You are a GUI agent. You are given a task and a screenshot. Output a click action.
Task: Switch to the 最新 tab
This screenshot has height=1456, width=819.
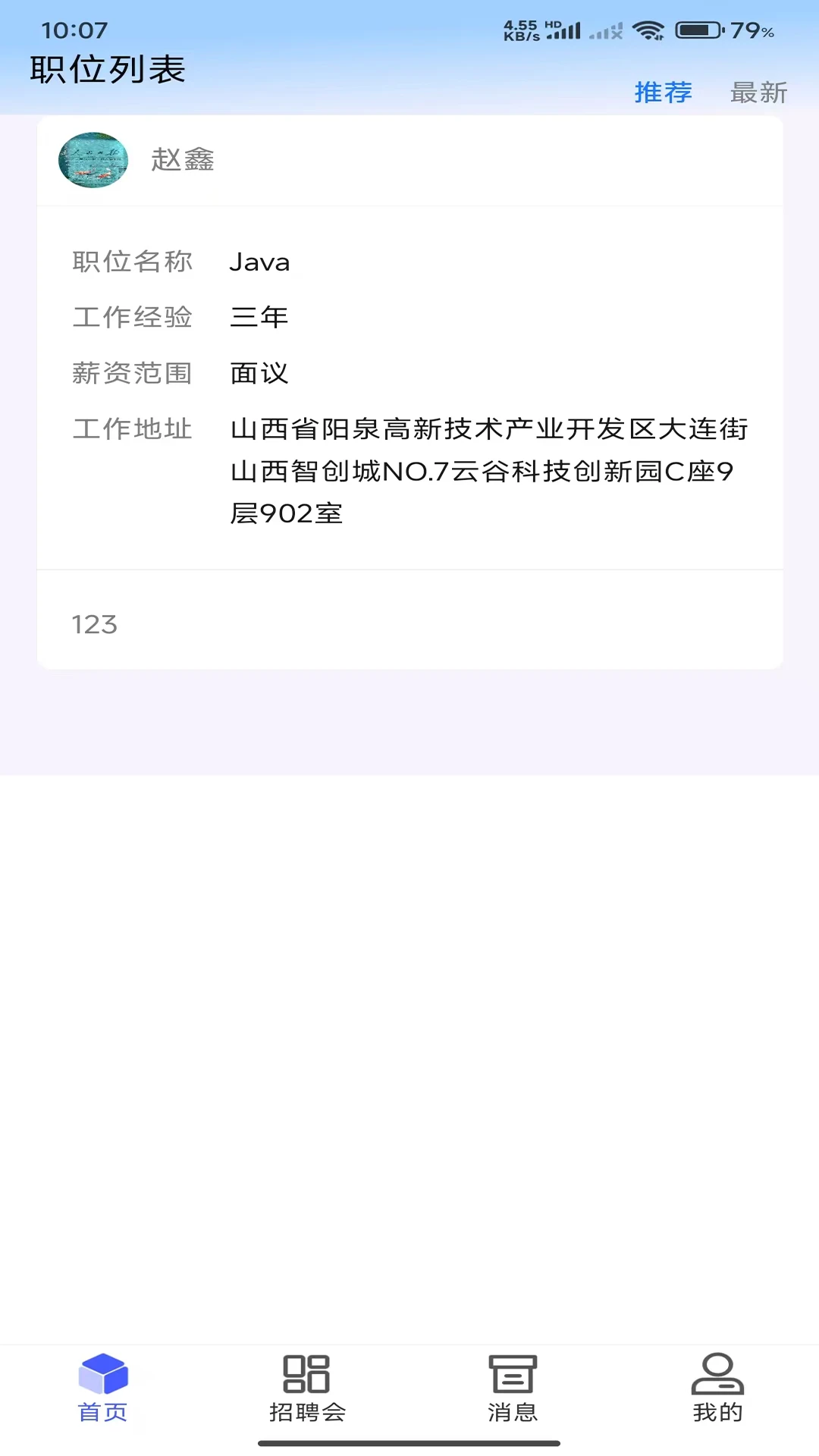click(x=758, y=92)
